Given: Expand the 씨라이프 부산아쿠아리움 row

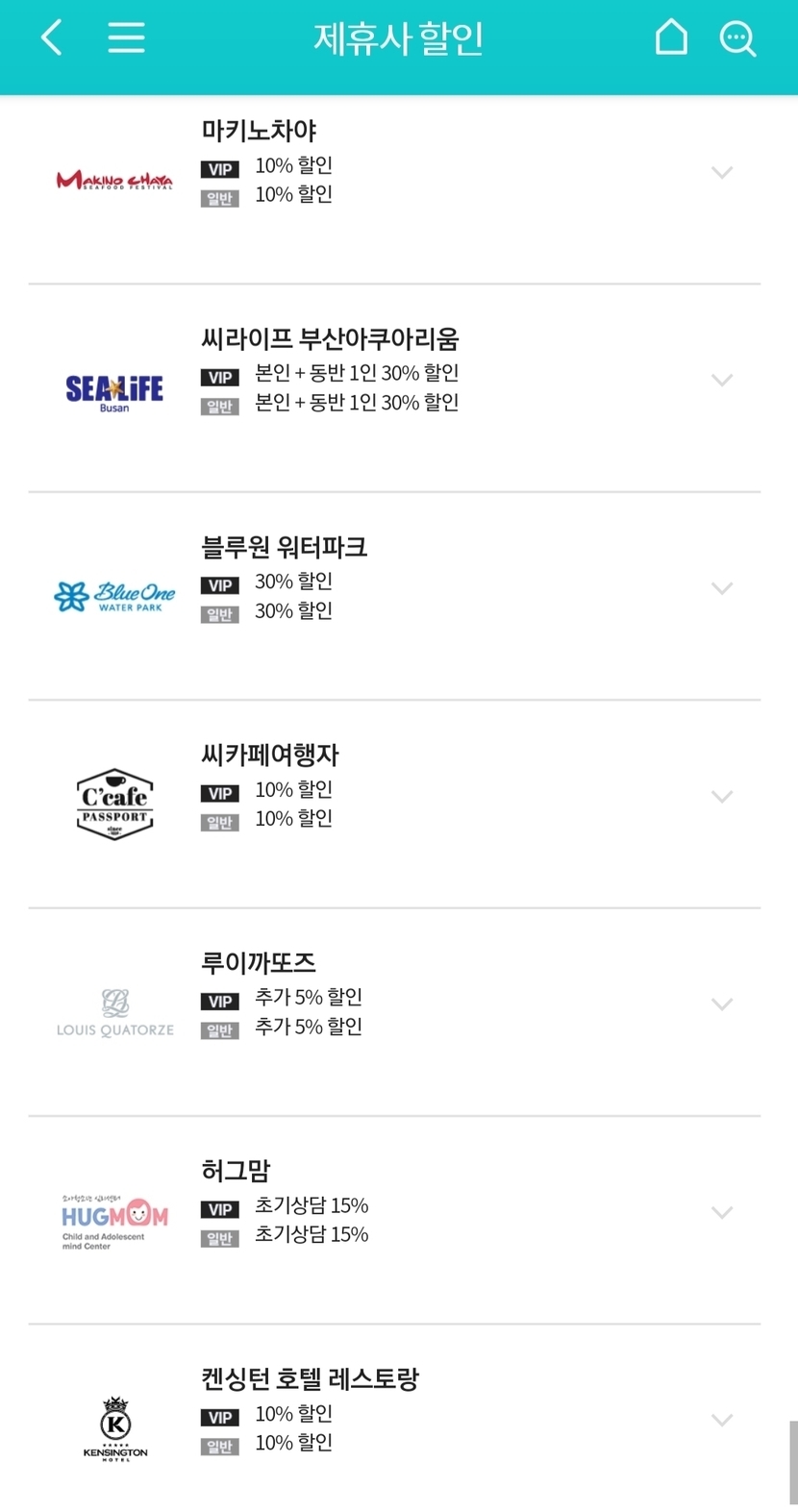Looking at the screenshot, I should pos(721,381).
